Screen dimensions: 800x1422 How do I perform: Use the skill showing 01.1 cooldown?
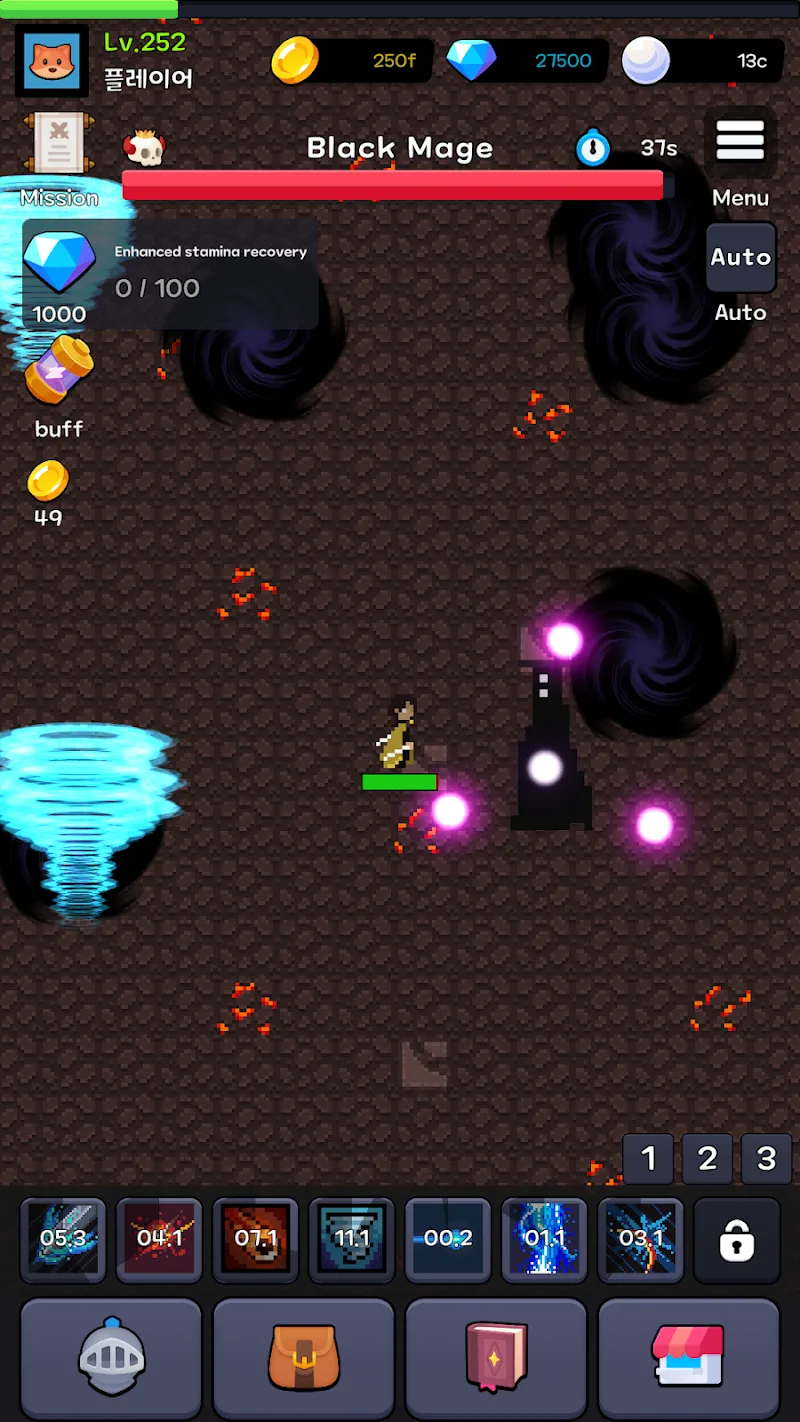pyautogui.click(x=544, y=1240)
